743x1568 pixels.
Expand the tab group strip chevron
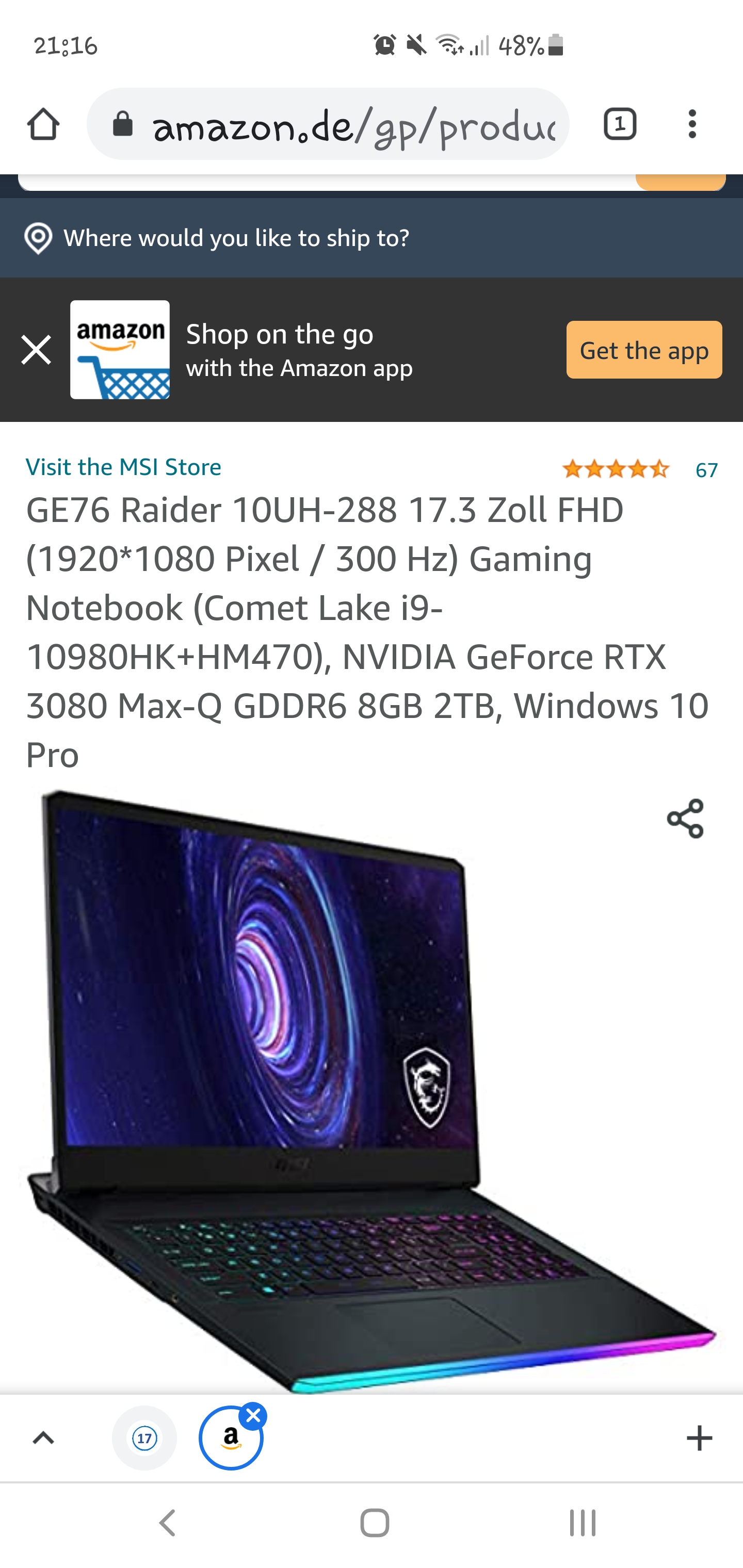[x=43, y=1439]
